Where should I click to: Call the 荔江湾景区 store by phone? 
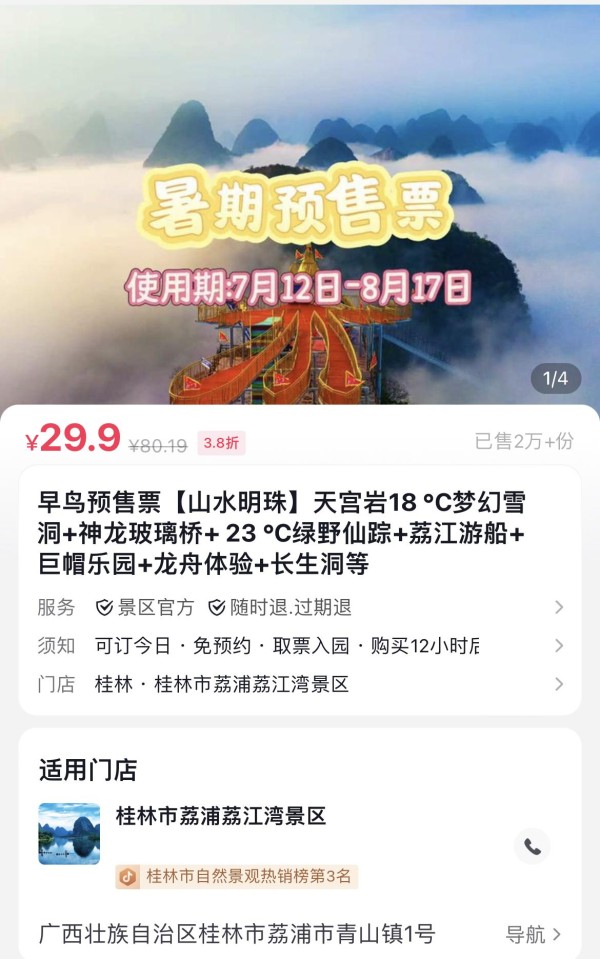pyautogui.click(x=532, y=847)
